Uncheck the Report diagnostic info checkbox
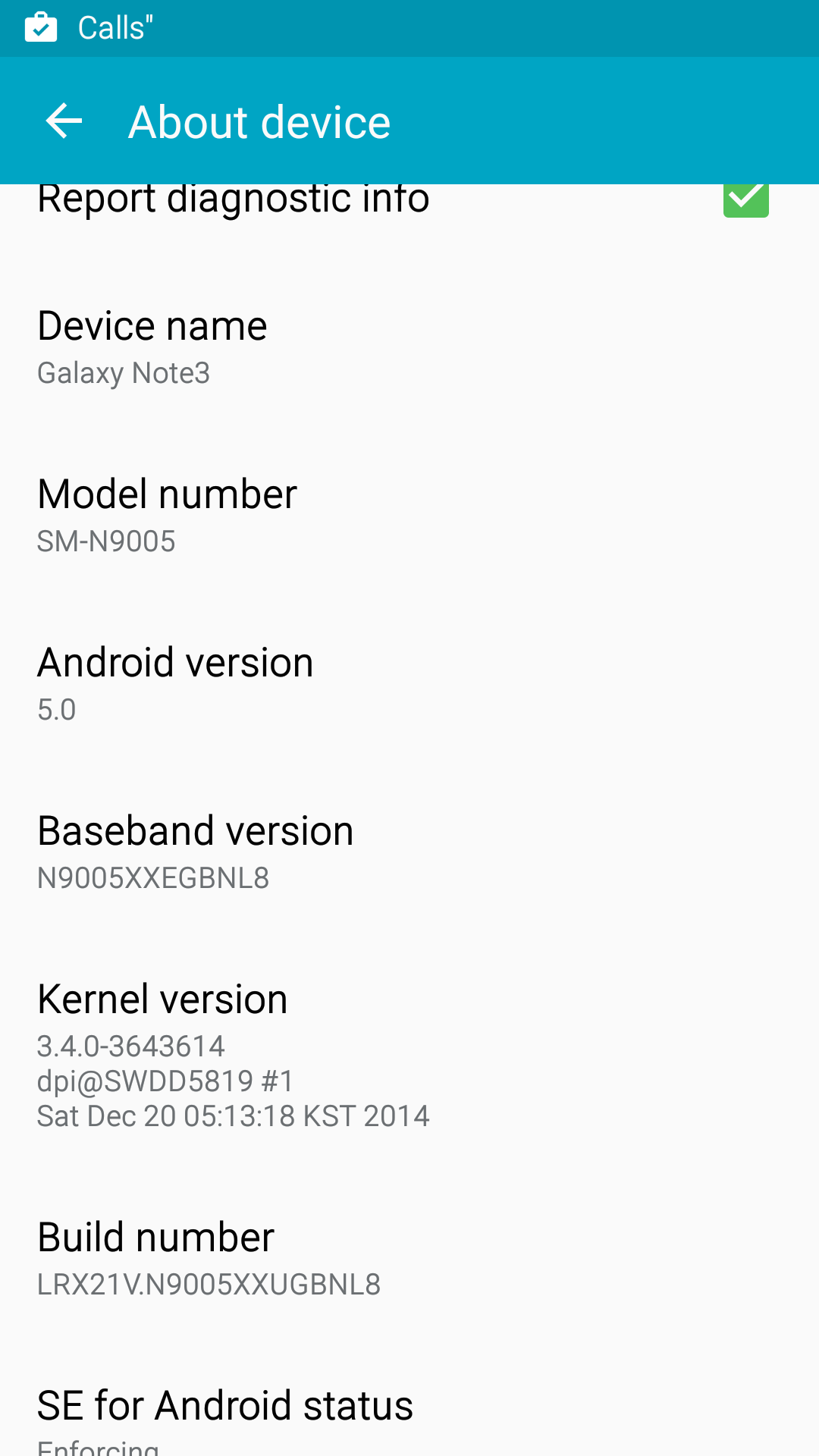819x1456 pixels. tap(745, 200)
